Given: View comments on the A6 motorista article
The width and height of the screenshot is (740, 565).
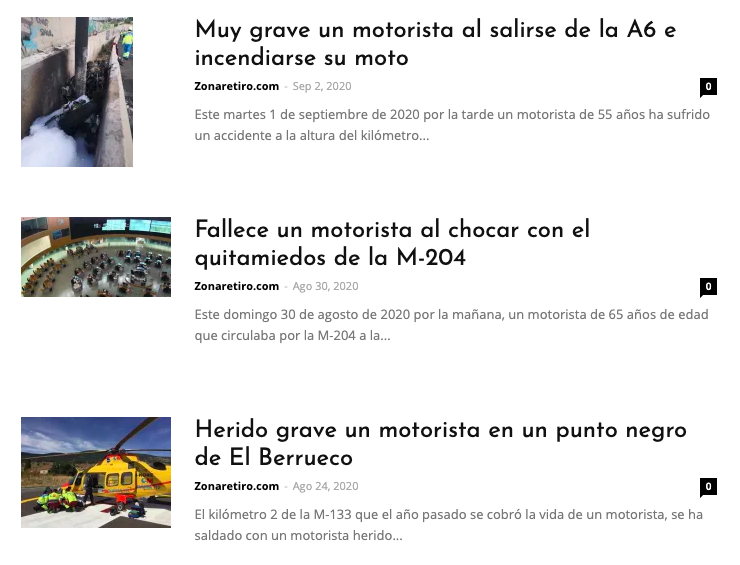Looking at the screenshot, I should point(708,87).
